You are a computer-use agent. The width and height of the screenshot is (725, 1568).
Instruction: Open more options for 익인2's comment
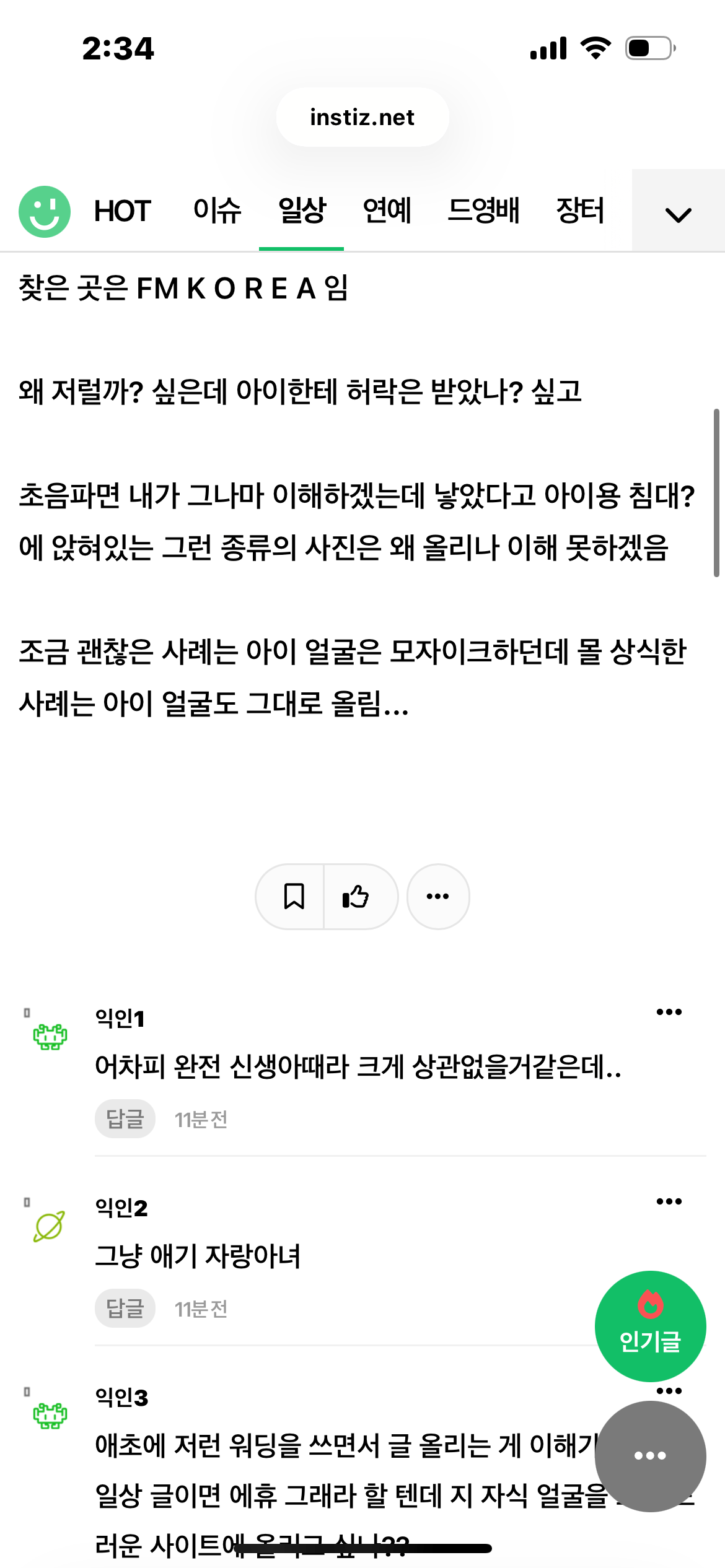669,1201
